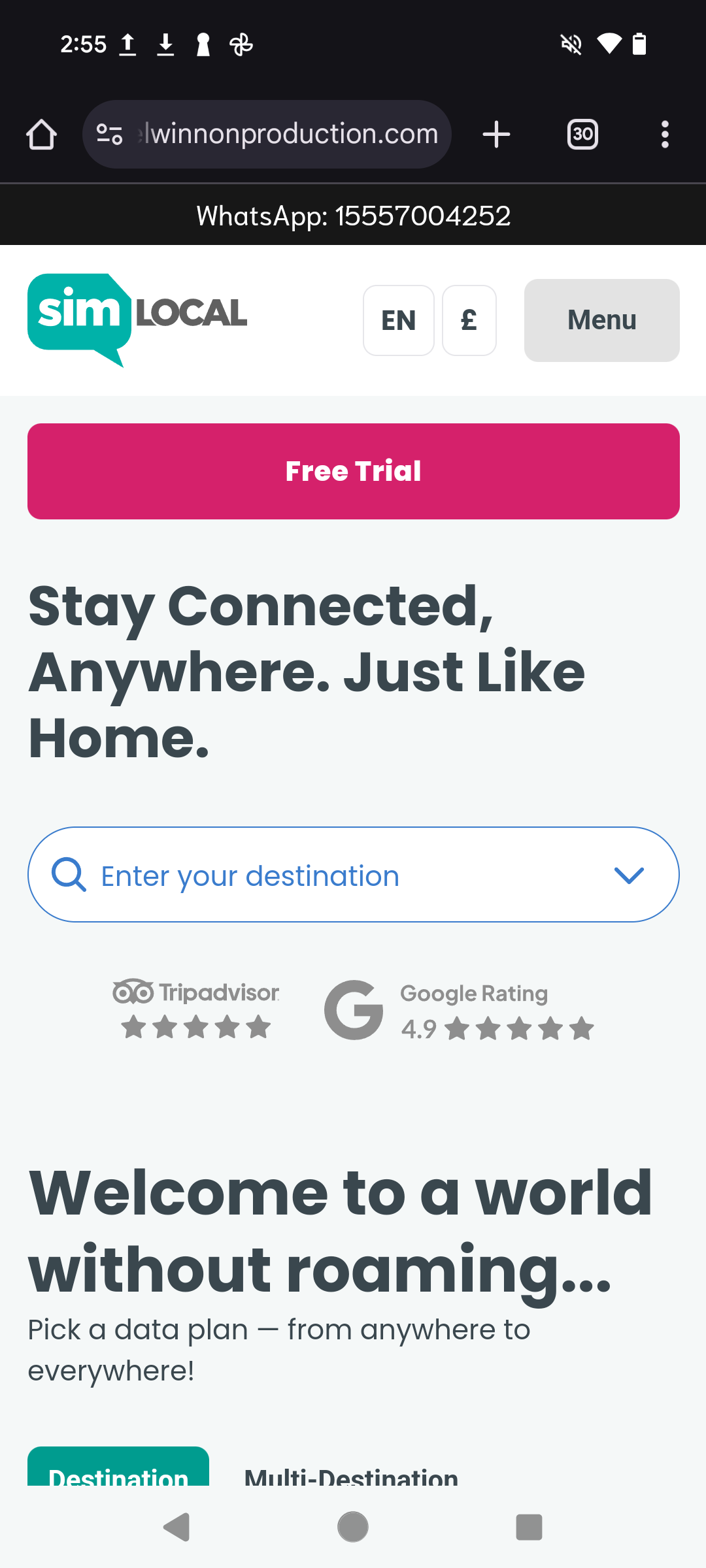The height and width of the screenshot is (1568, 706).
Task: Open recent apps from the navigation bar
Action: [x=529, y=1527]
